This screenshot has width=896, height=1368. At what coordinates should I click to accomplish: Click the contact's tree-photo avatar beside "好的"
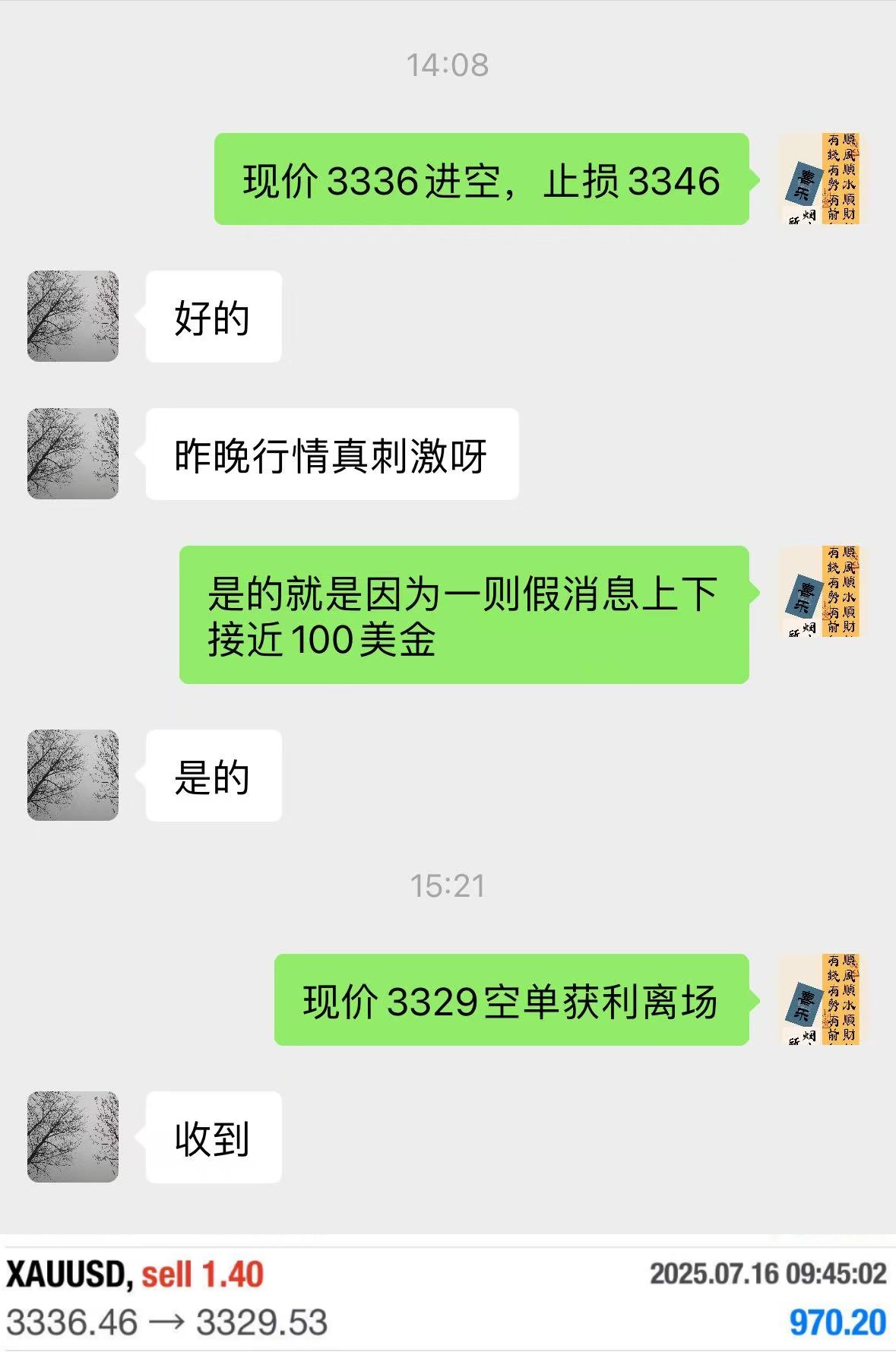pos(72,317)
